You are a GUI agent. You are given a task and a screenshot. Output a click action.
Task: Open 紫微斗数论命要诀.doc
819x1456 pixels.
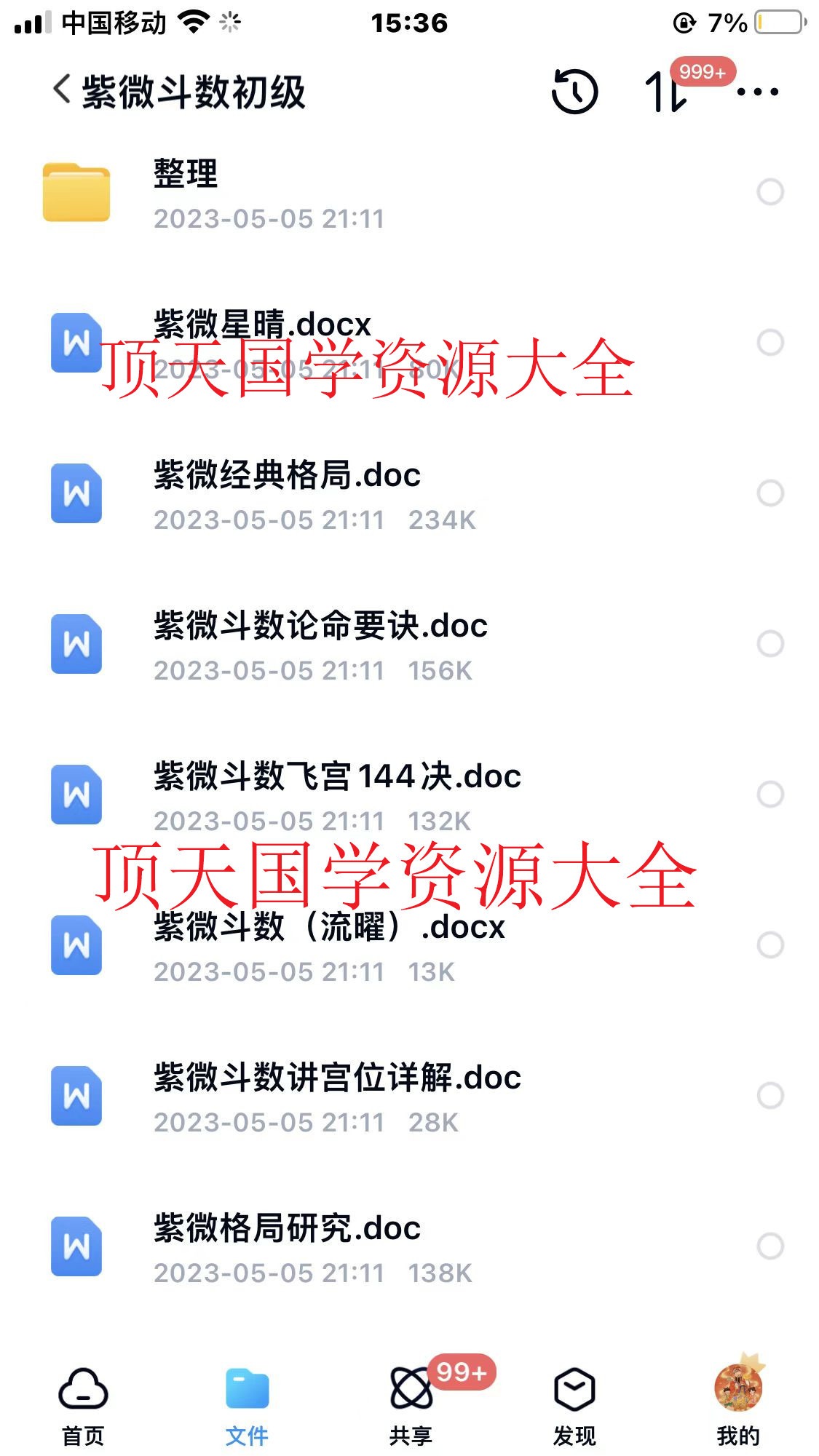click(x=409, y=645)
